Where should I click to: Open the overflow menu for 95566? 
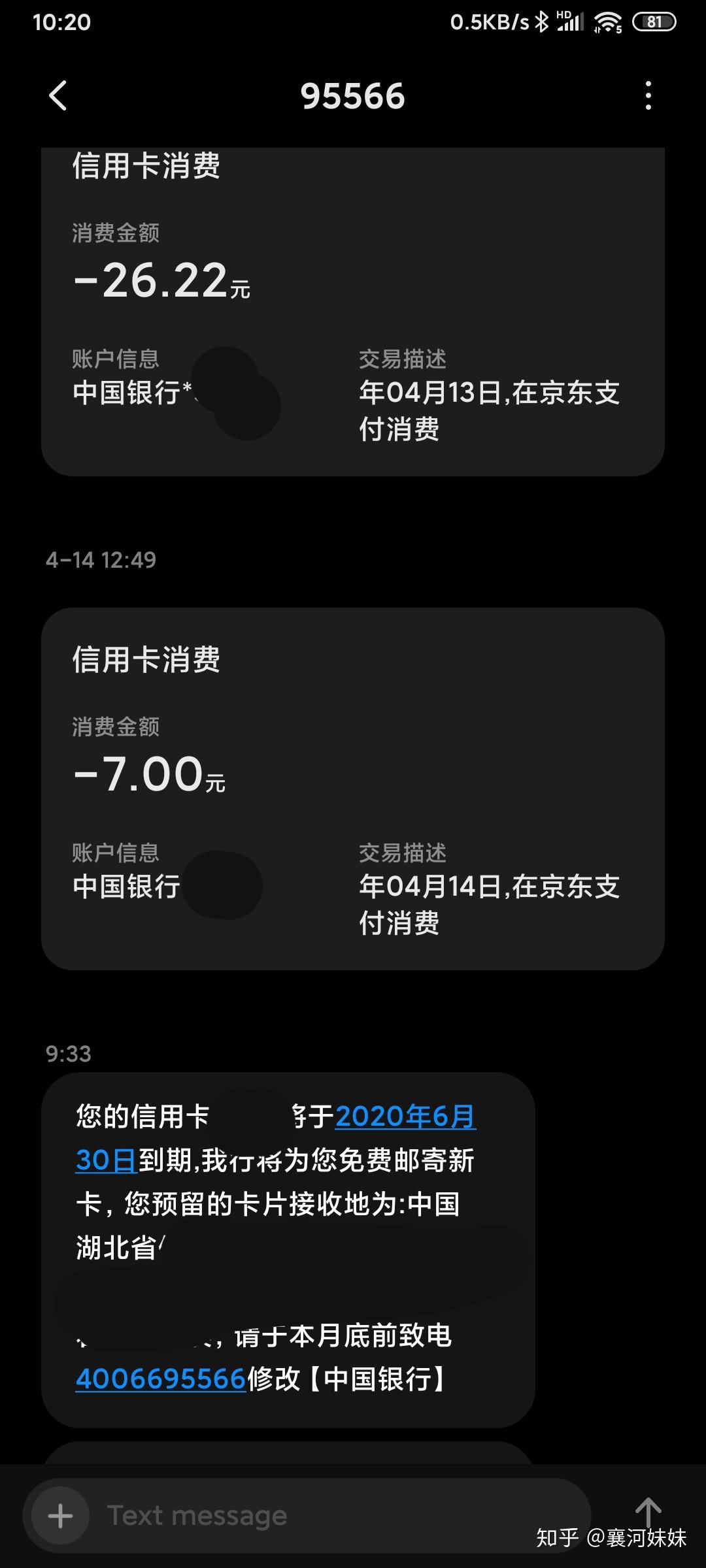(x=648, y=96)
